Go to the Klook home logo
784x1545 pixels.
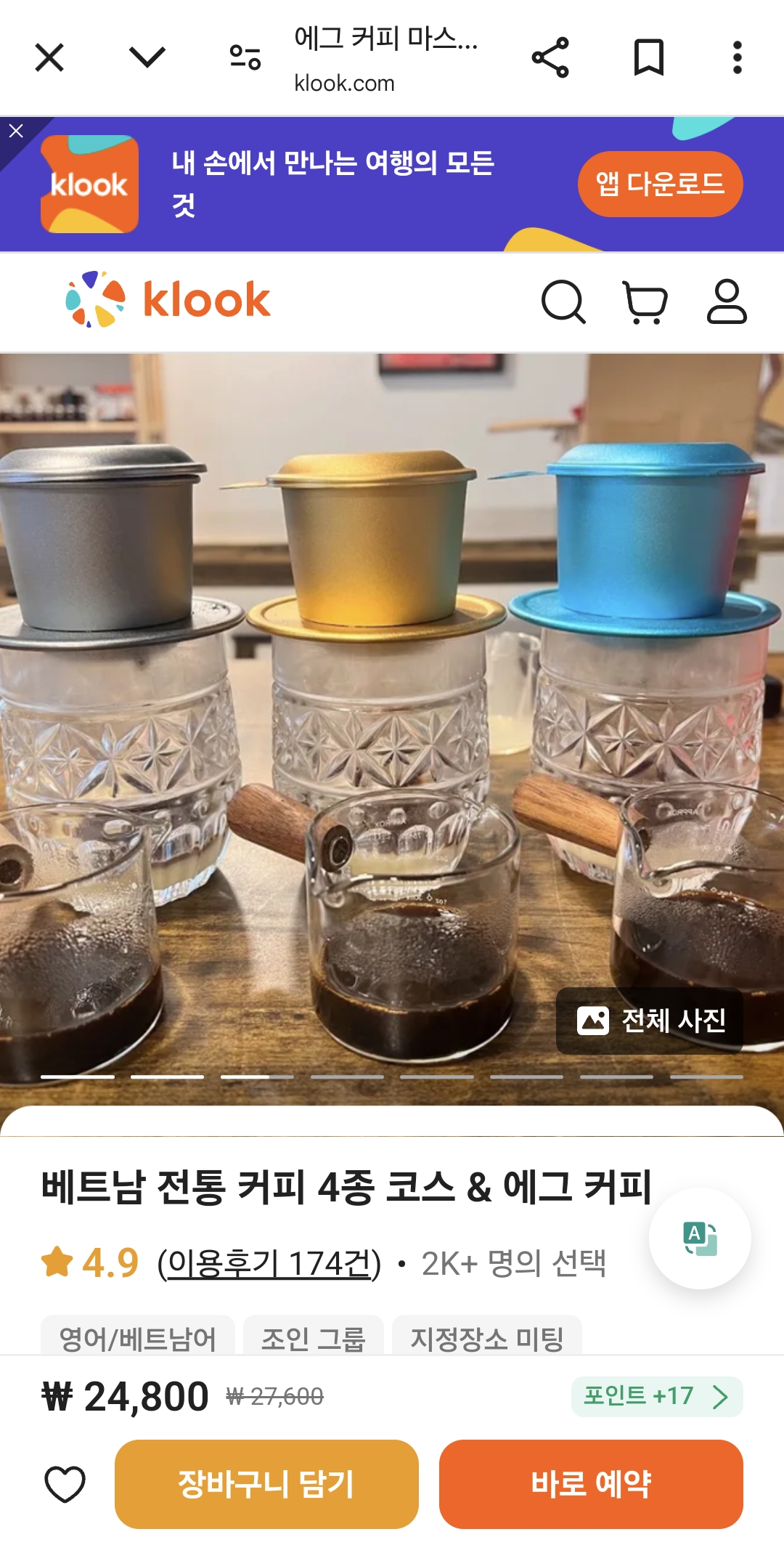(168, 299)
